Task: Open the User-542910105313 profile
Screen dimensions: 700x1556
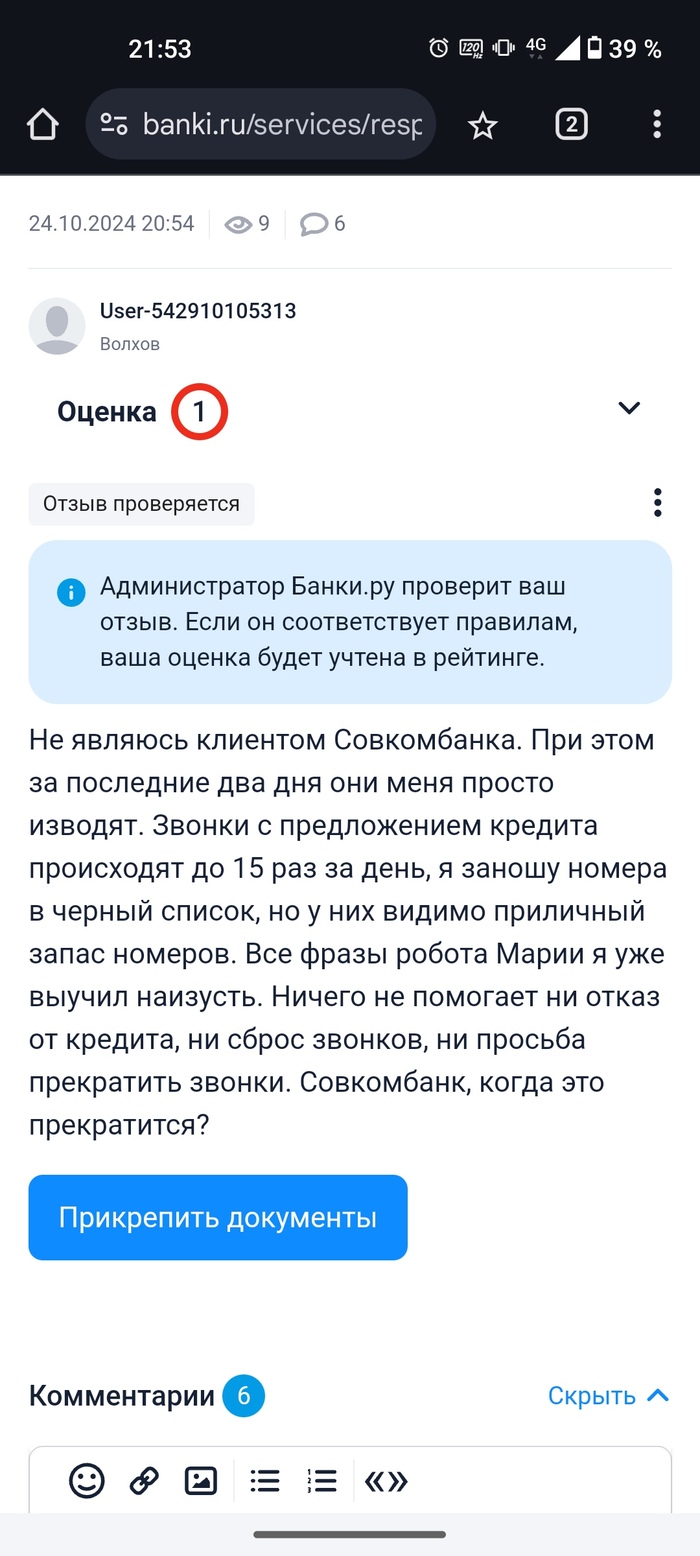Action: coord(198,311)
